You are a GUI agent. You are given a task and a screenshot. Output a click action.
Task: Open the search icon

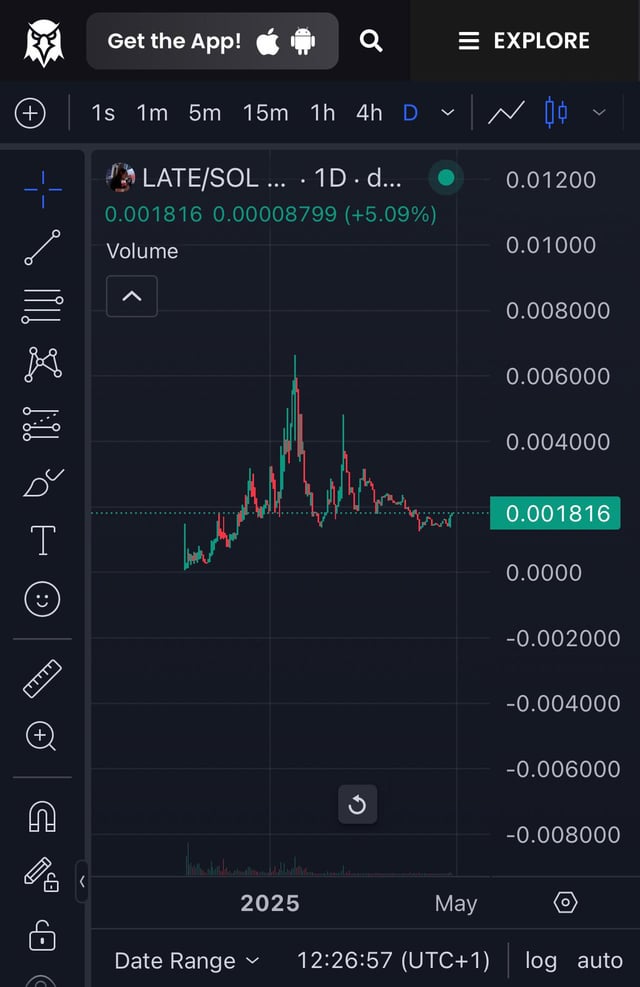point(371,41)
